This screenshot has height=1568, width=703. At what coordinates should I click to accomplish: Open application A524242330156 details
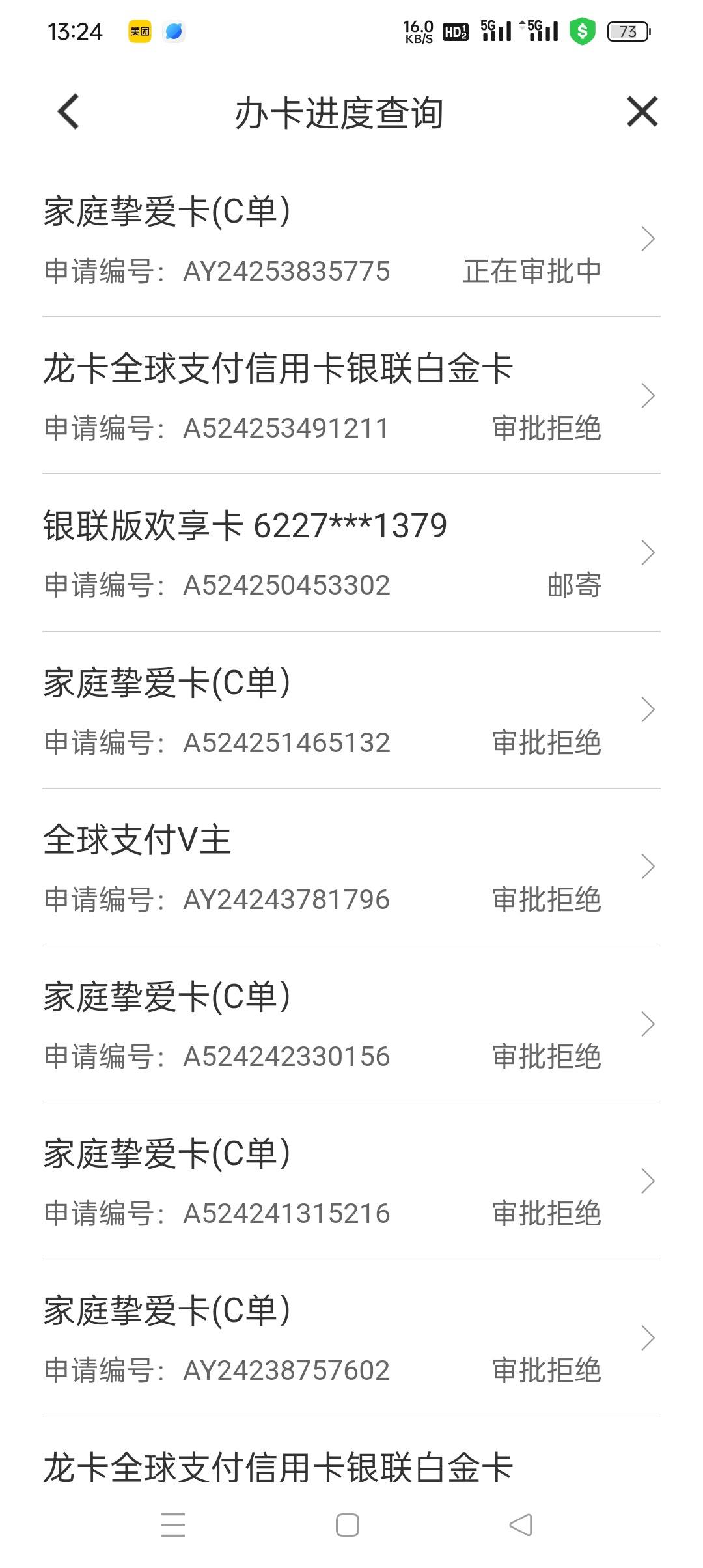click(351, 1024)
